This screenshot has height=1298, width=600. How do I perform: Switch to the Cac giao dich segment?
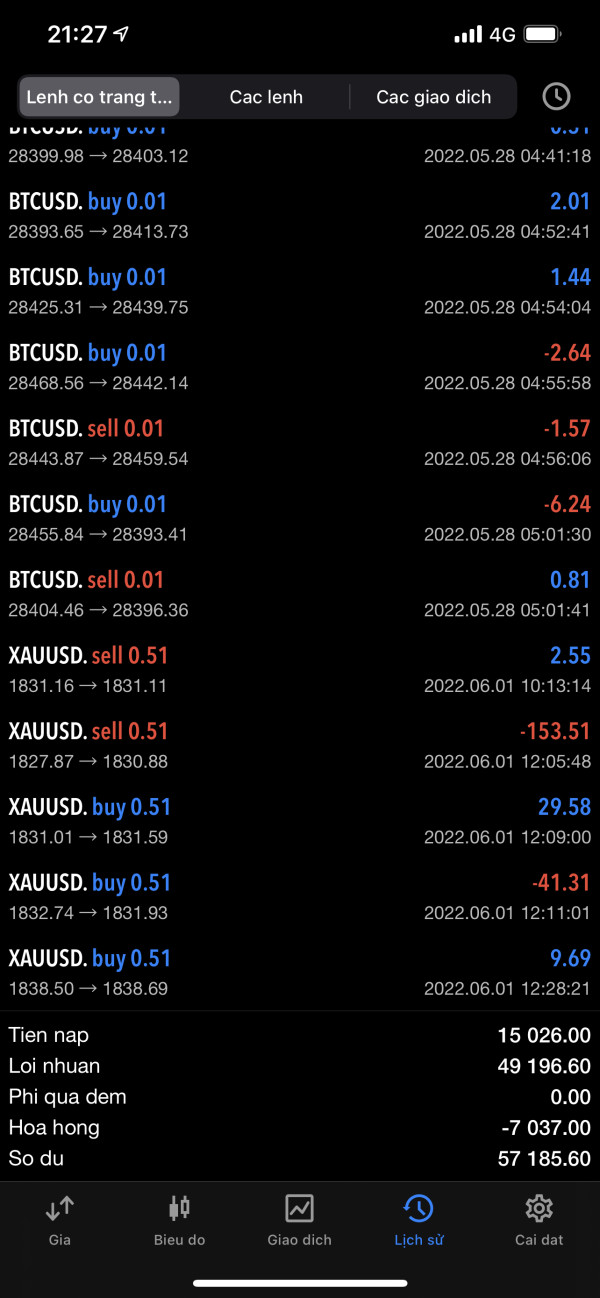pos(433,97)
